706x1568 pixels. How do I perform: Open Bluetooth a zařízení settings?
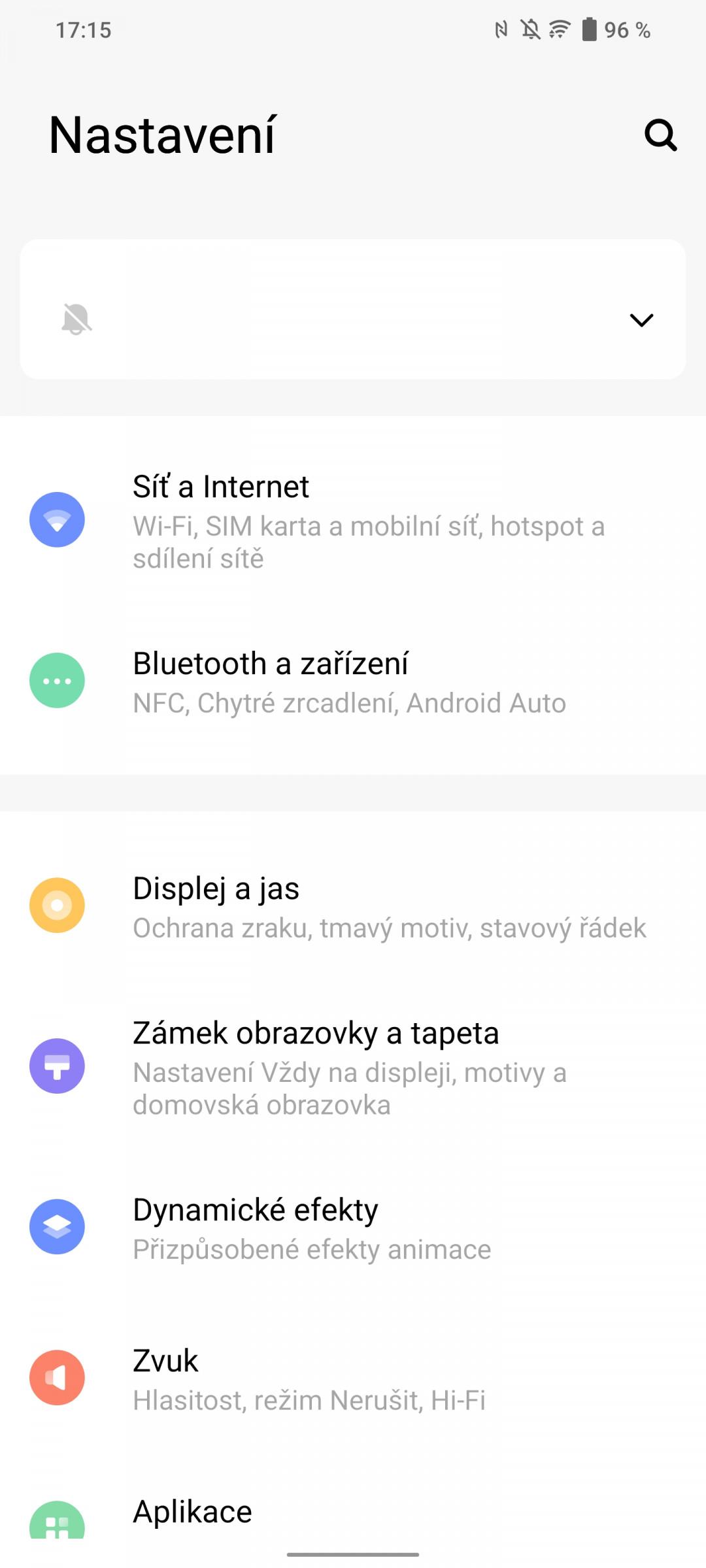[x=353, y=681]
